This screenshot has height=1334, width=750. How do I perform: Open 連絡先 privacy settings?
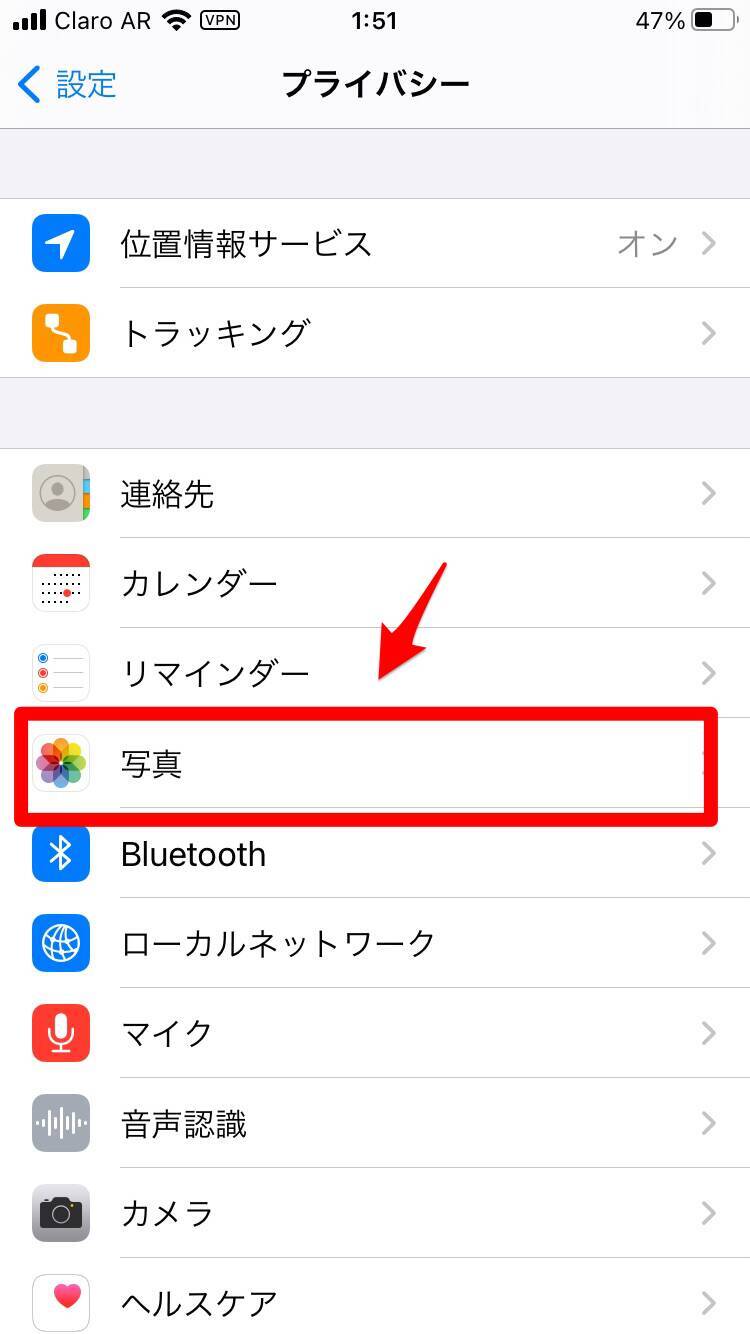point(375,494)
